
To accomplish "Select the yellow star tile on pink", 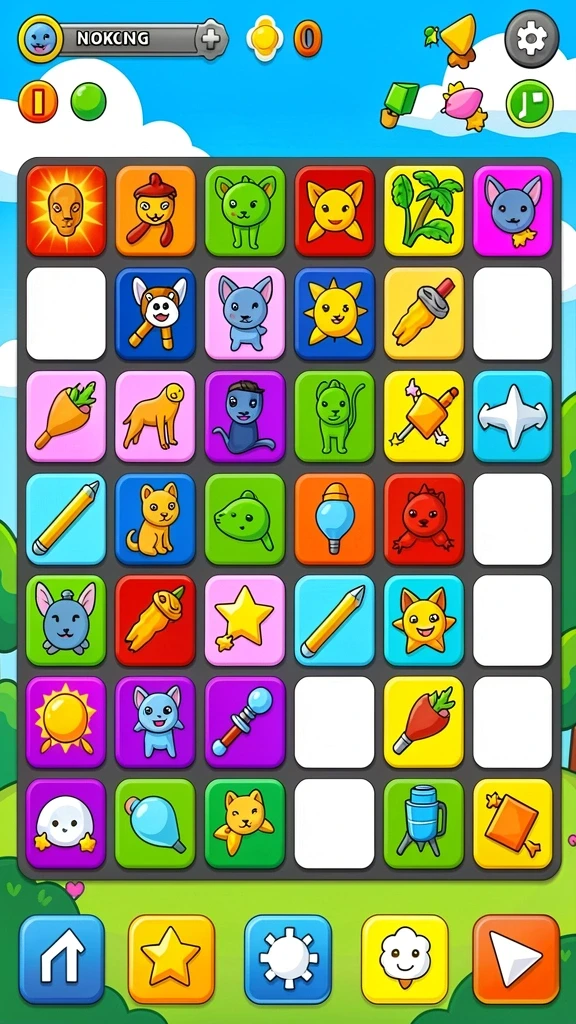I will (x=245, y=620).
